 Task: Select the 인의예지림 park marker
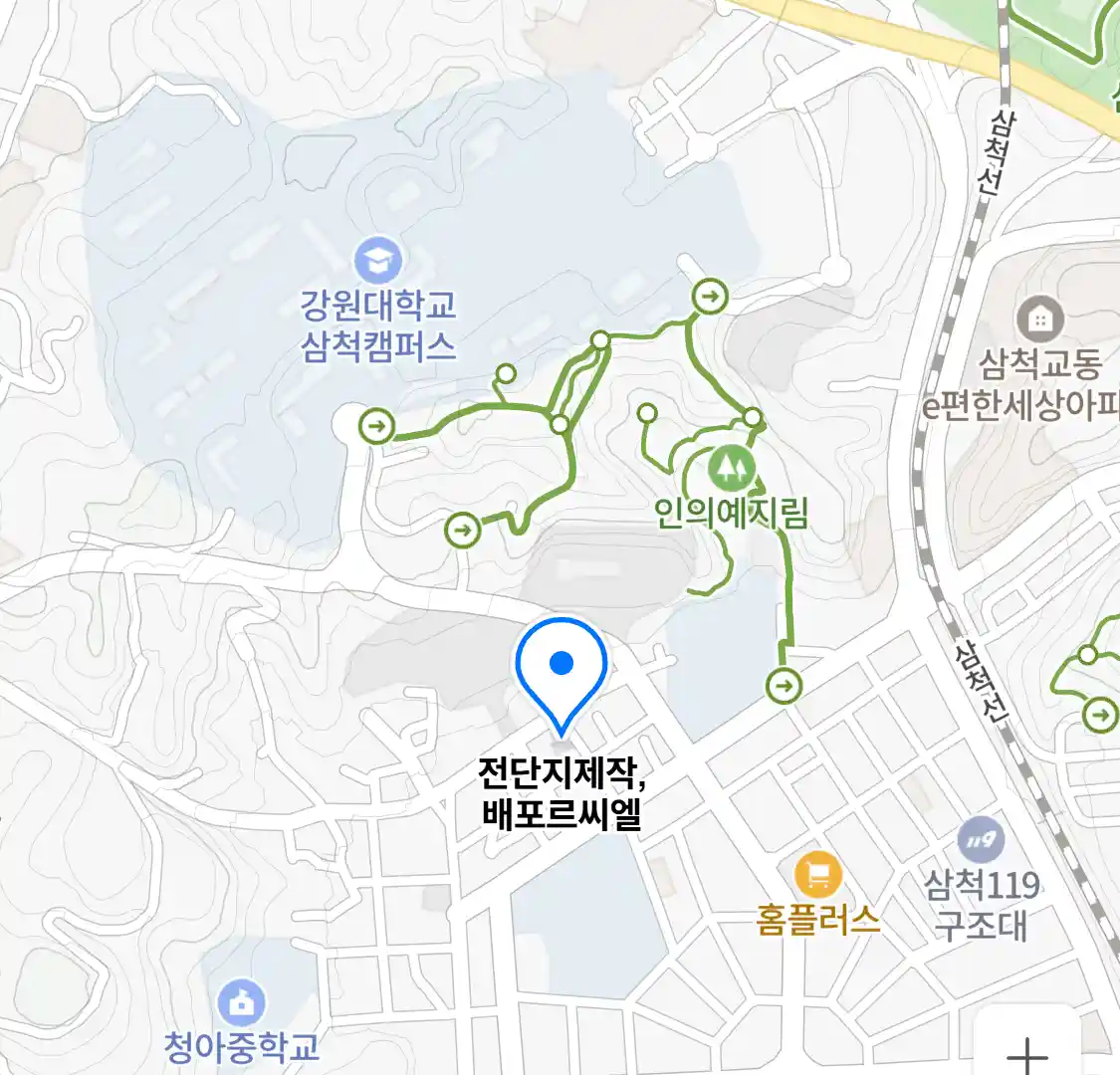(x=732, y=467)
